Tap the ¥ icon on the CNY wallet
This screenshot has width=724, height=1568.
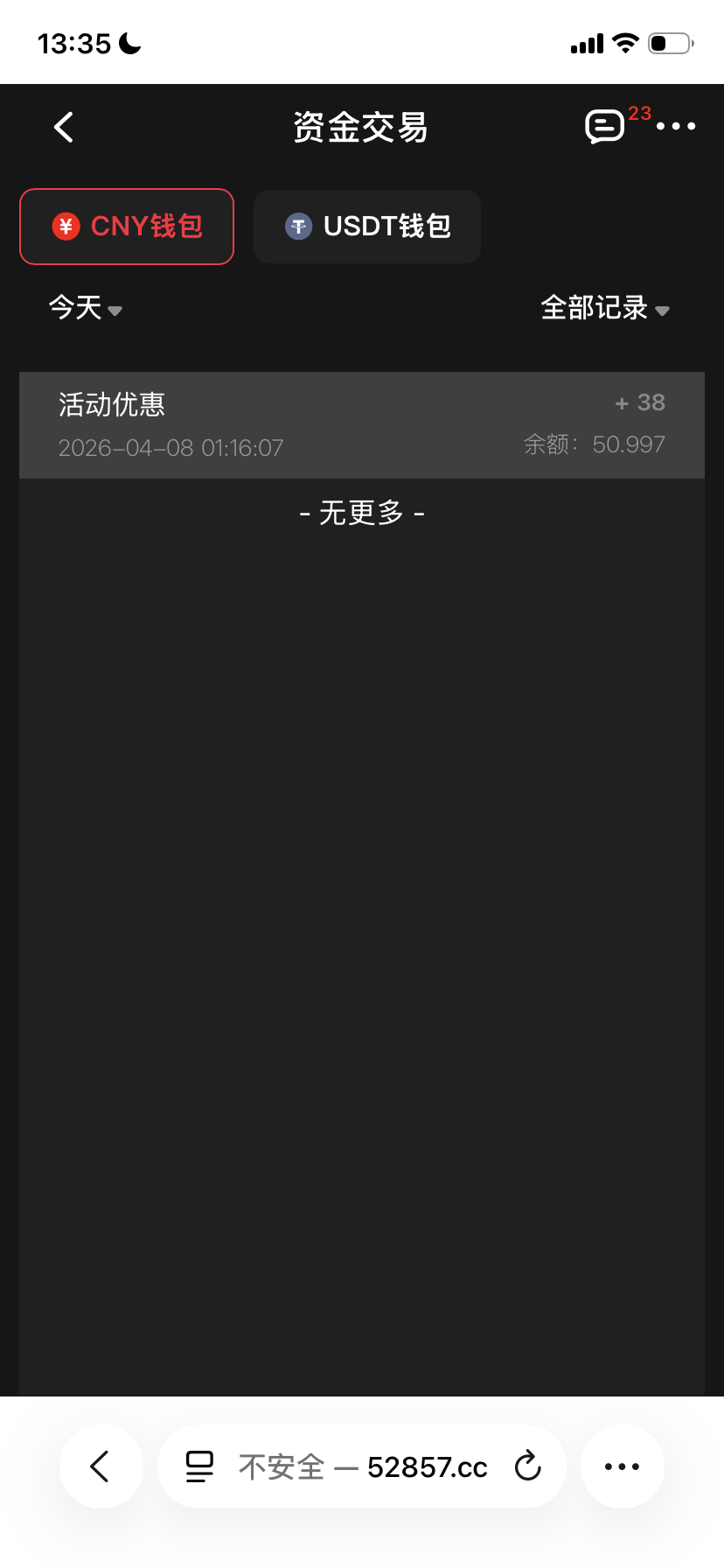click(x=66, y=226)
